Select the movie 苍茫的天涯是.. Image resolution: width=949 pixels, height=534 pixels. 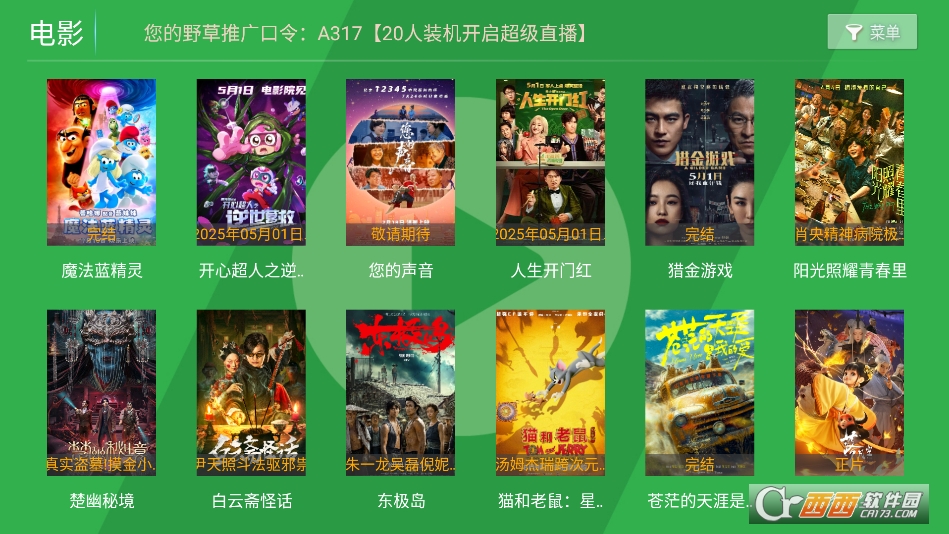point(699,392)
